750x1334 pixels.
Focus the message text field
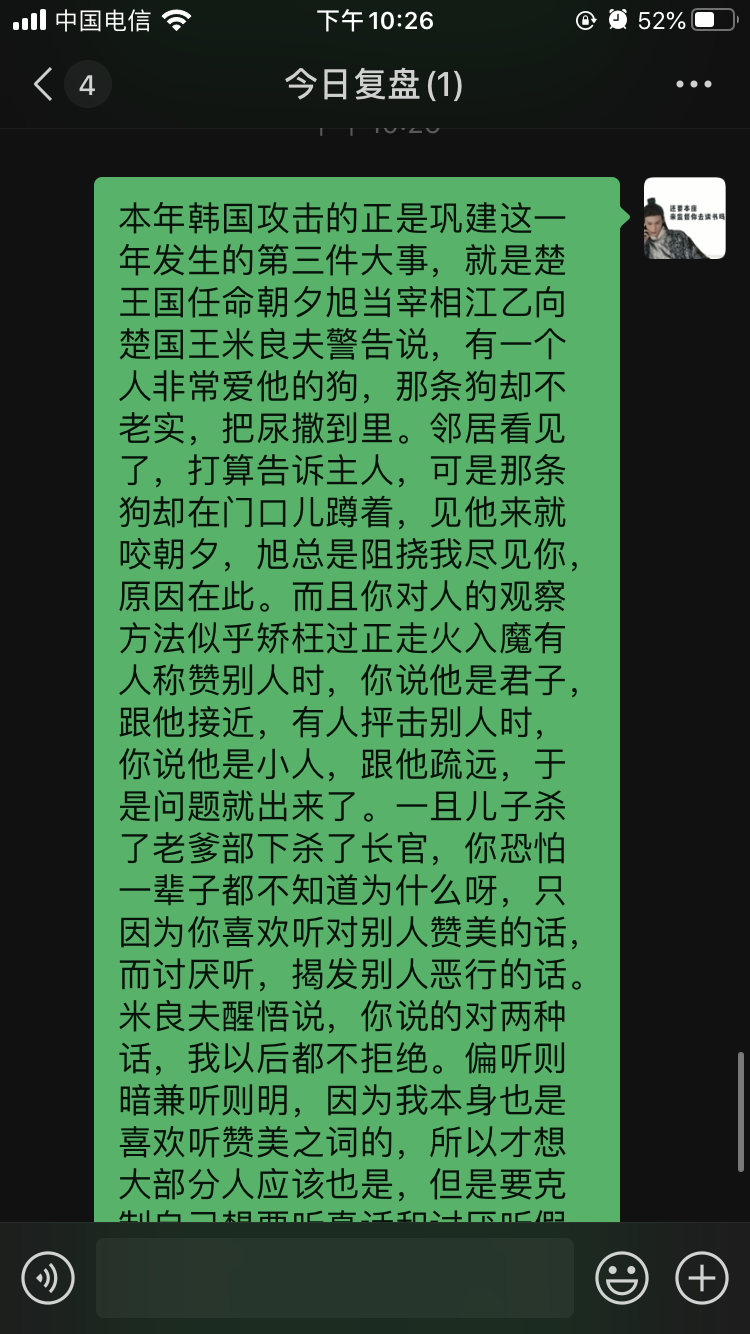point(335,1277)
